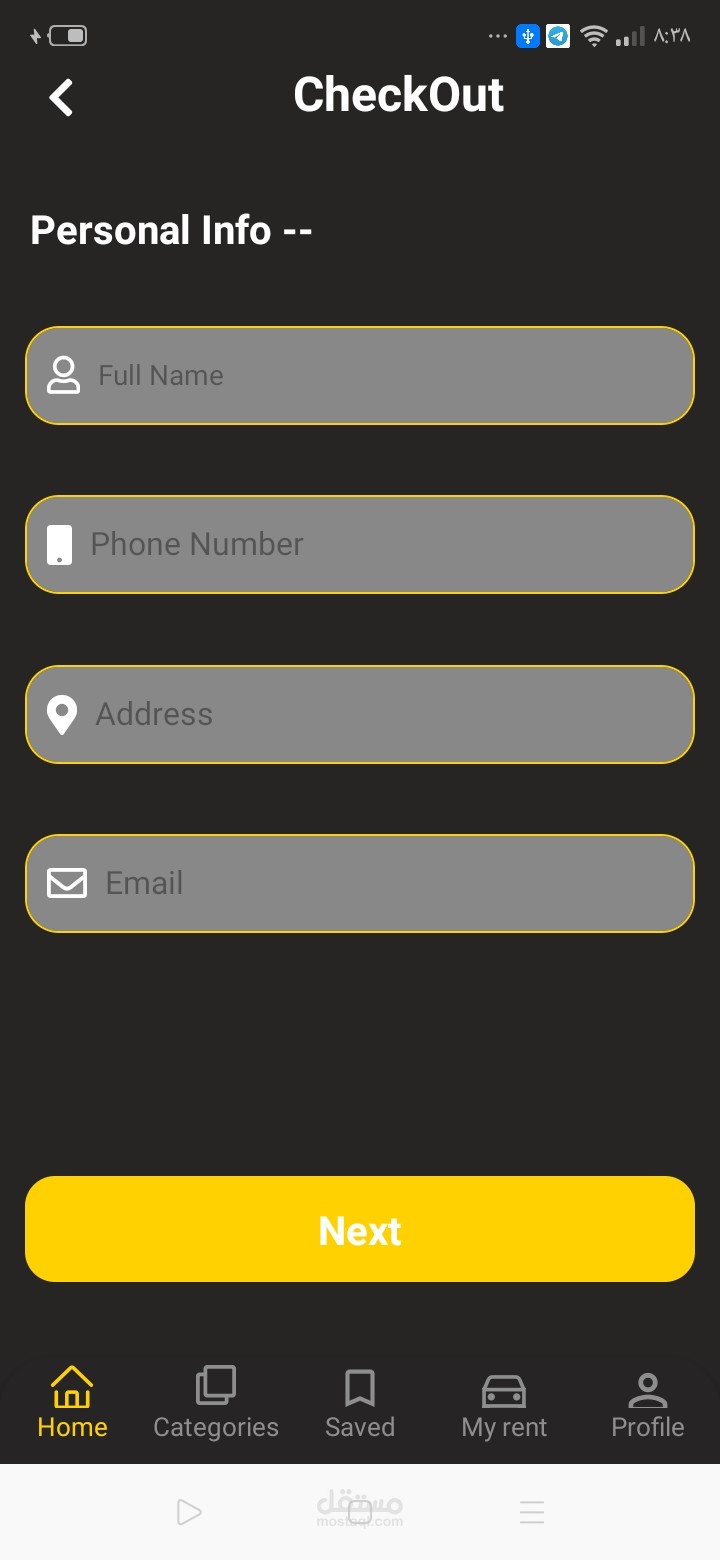Screen dimensions: 720x1560
Task: Switch to the Home tab
Action: 72,1402
